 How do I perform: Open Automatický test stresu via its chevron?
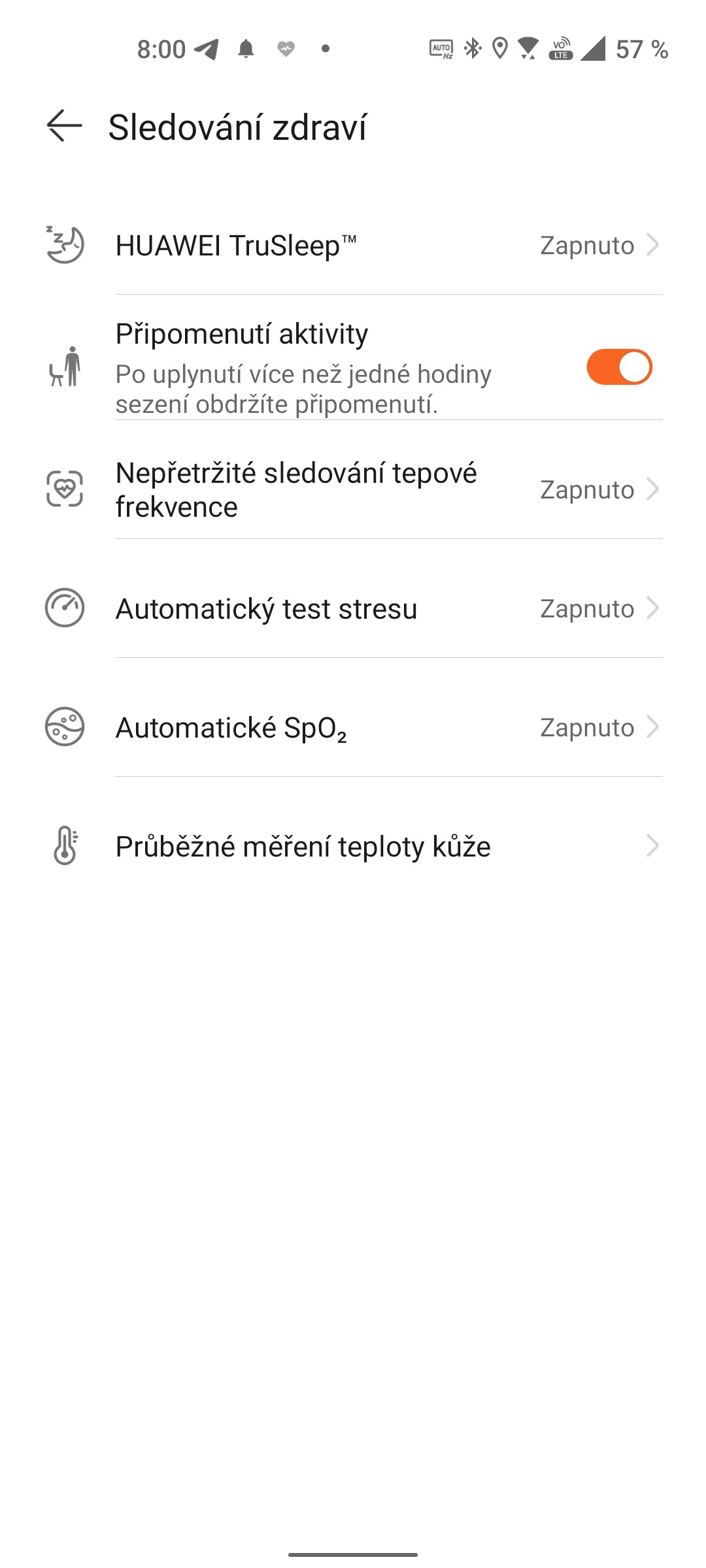click(x=652, y=608)
